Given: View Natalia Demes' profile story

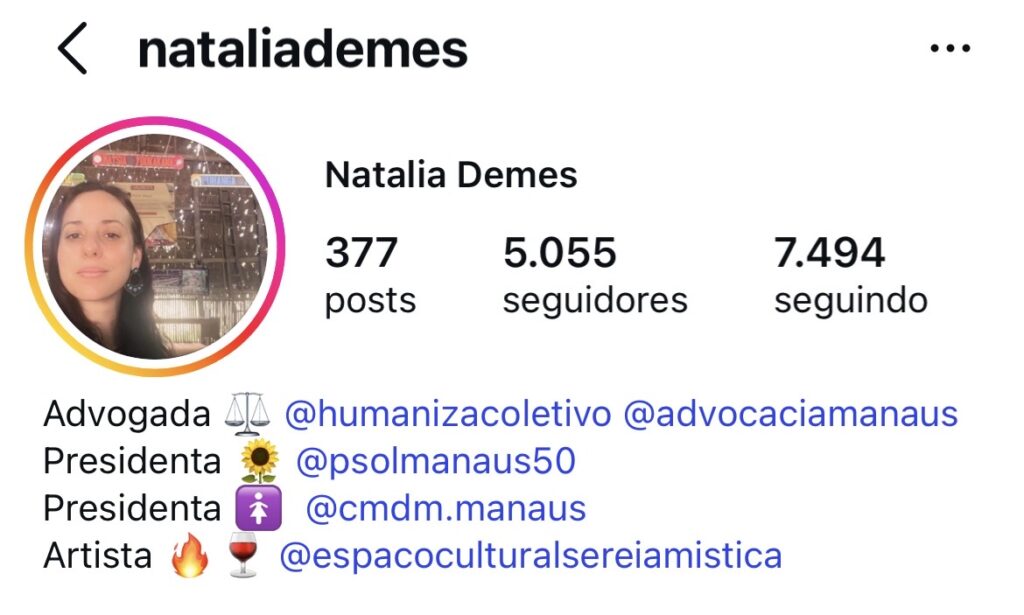Looking at the screenshot, I should click(x=155, y=247).
